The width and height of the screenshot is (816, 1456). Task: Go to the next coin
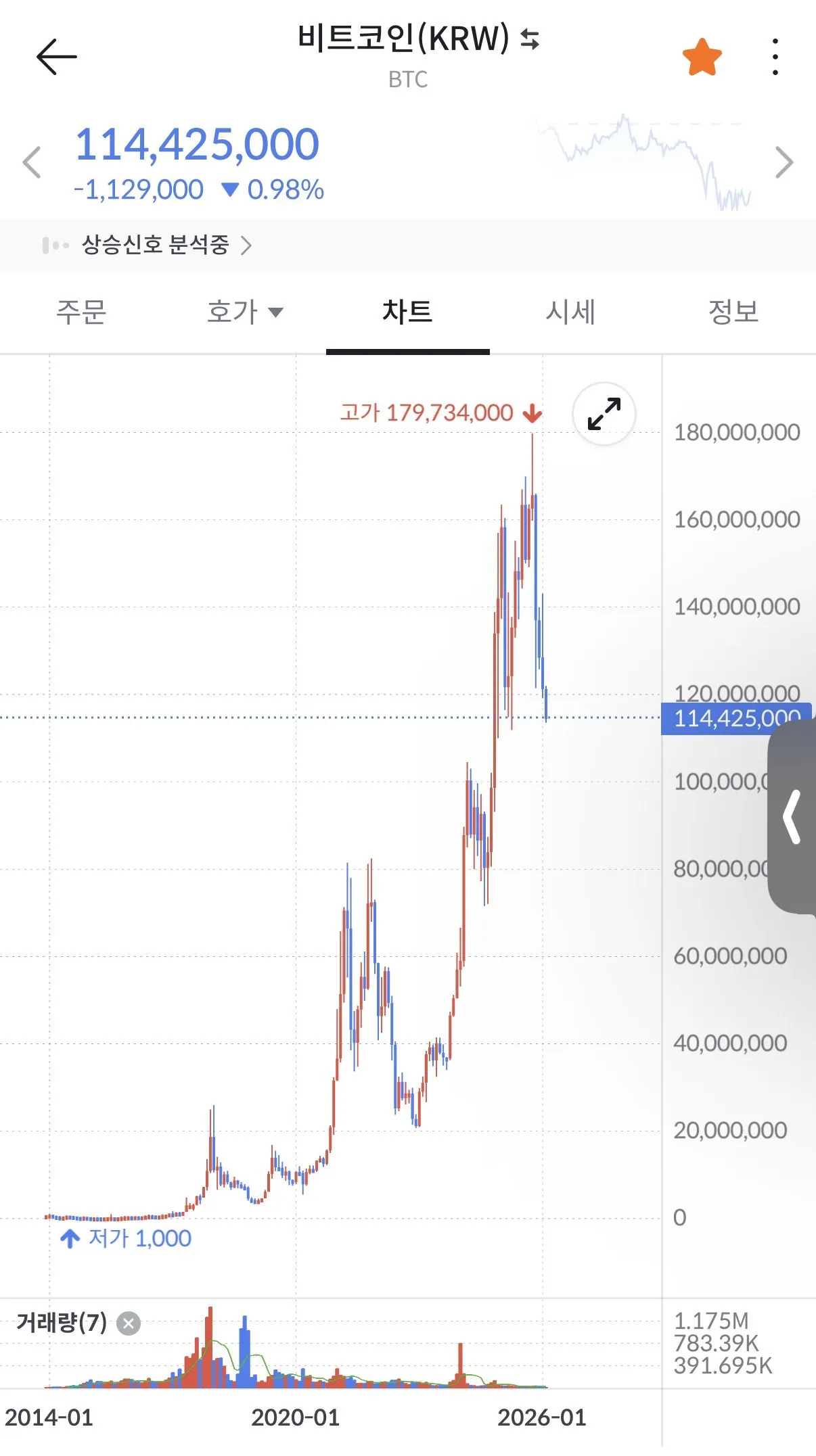784,163
